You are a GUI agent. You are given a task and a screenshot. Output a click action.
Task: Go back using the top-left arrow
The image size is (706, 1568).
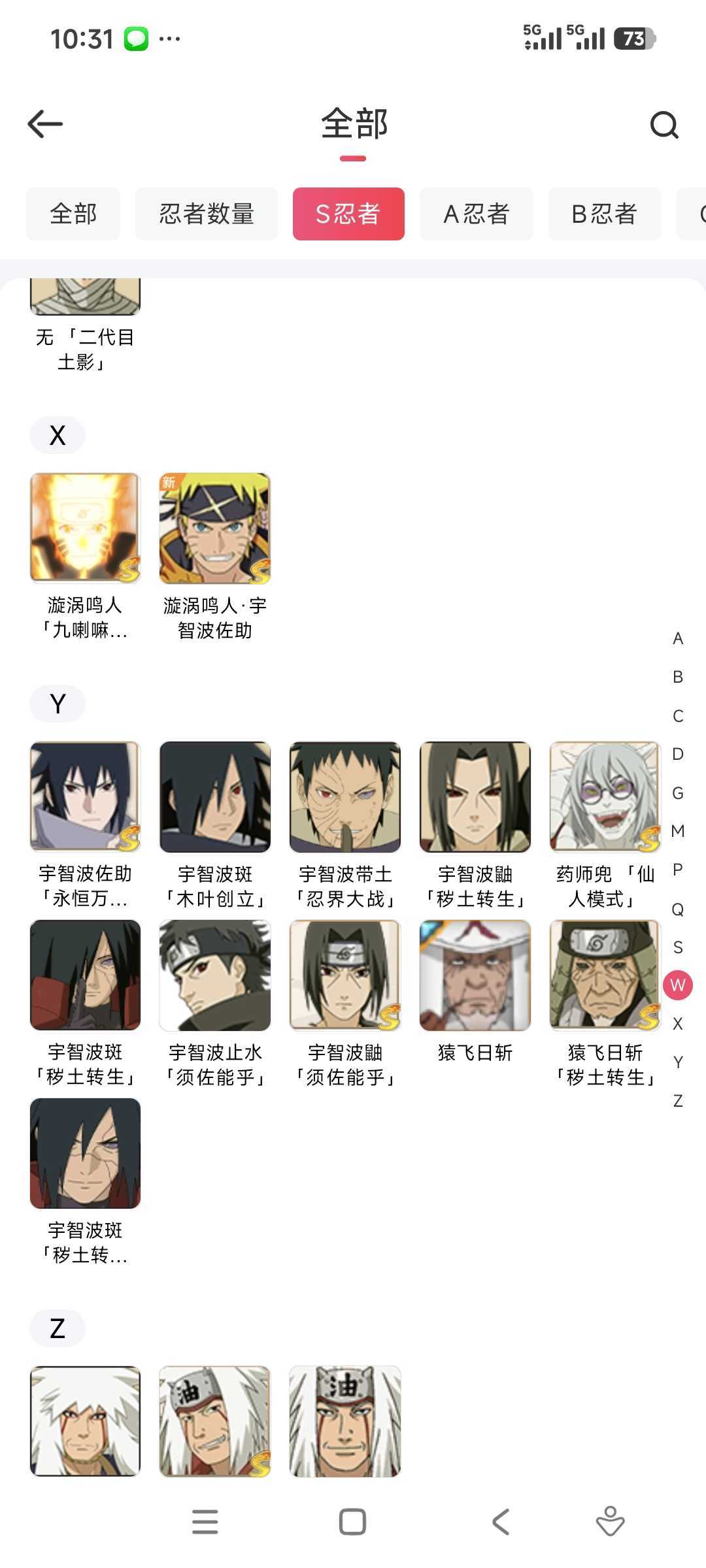pyautogui.click(x=45, y=124)
